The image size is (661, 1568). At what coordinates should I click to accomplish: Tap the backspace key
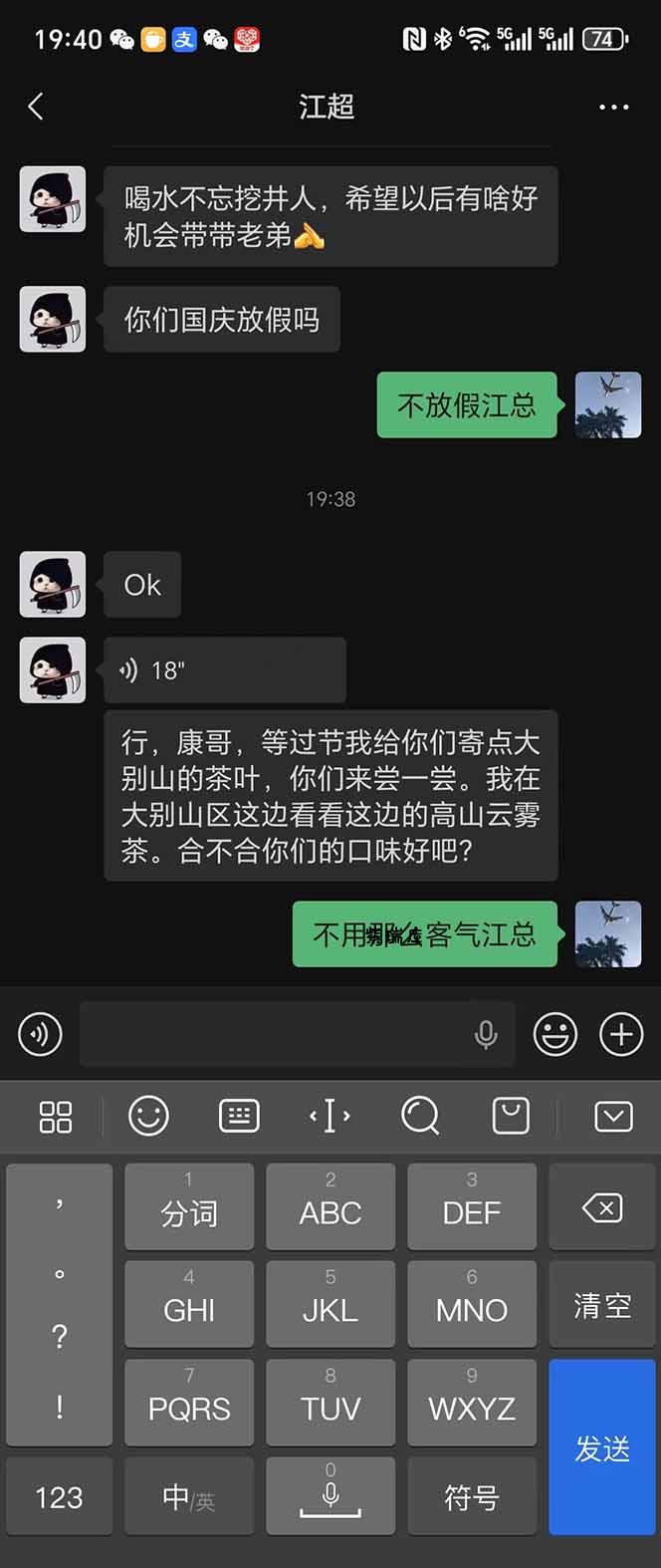click(x=601, y=1208)
